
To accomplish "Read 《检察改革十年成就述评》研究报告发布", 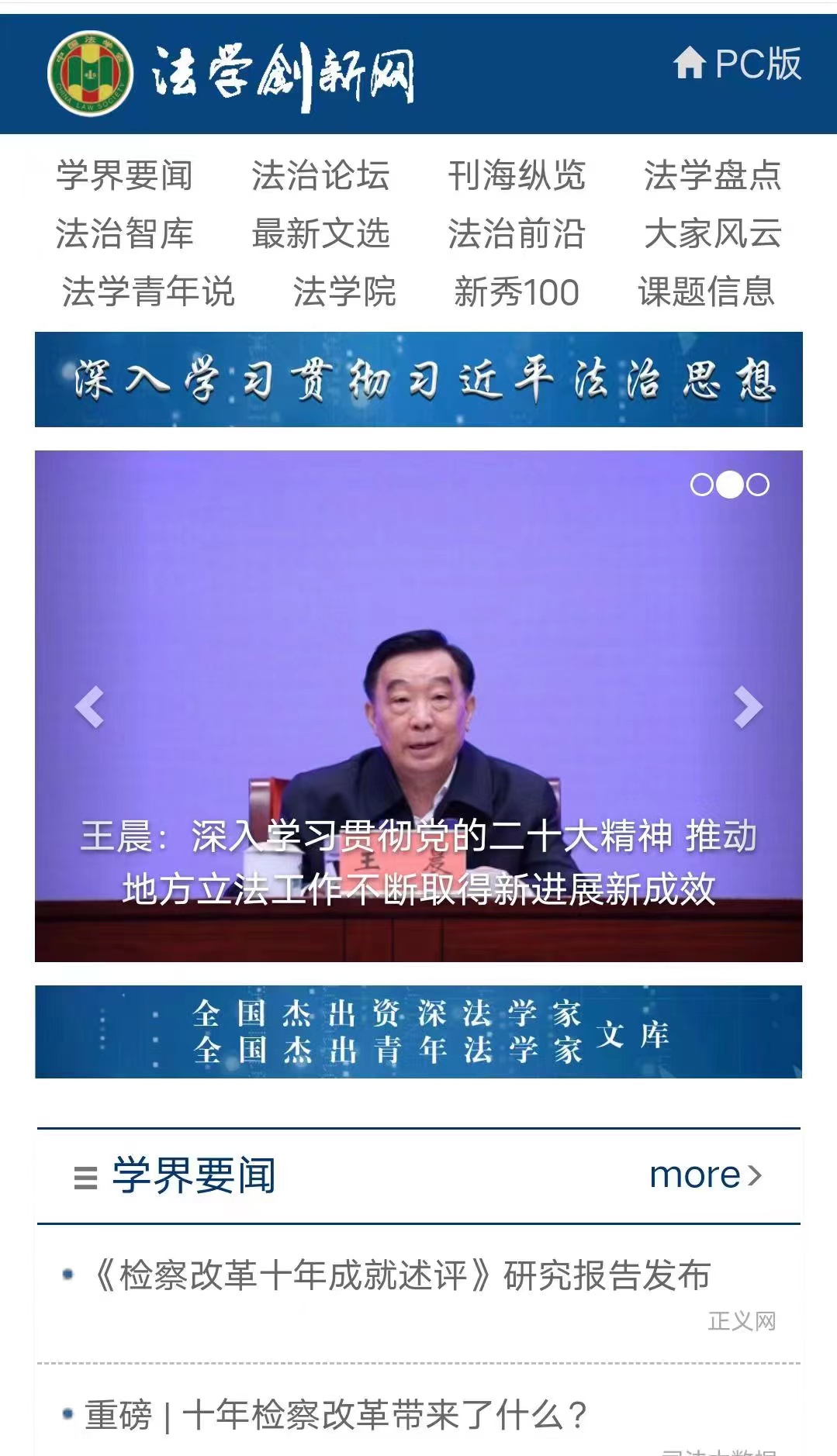I will pyautogui.click(x=400, y=1275).
